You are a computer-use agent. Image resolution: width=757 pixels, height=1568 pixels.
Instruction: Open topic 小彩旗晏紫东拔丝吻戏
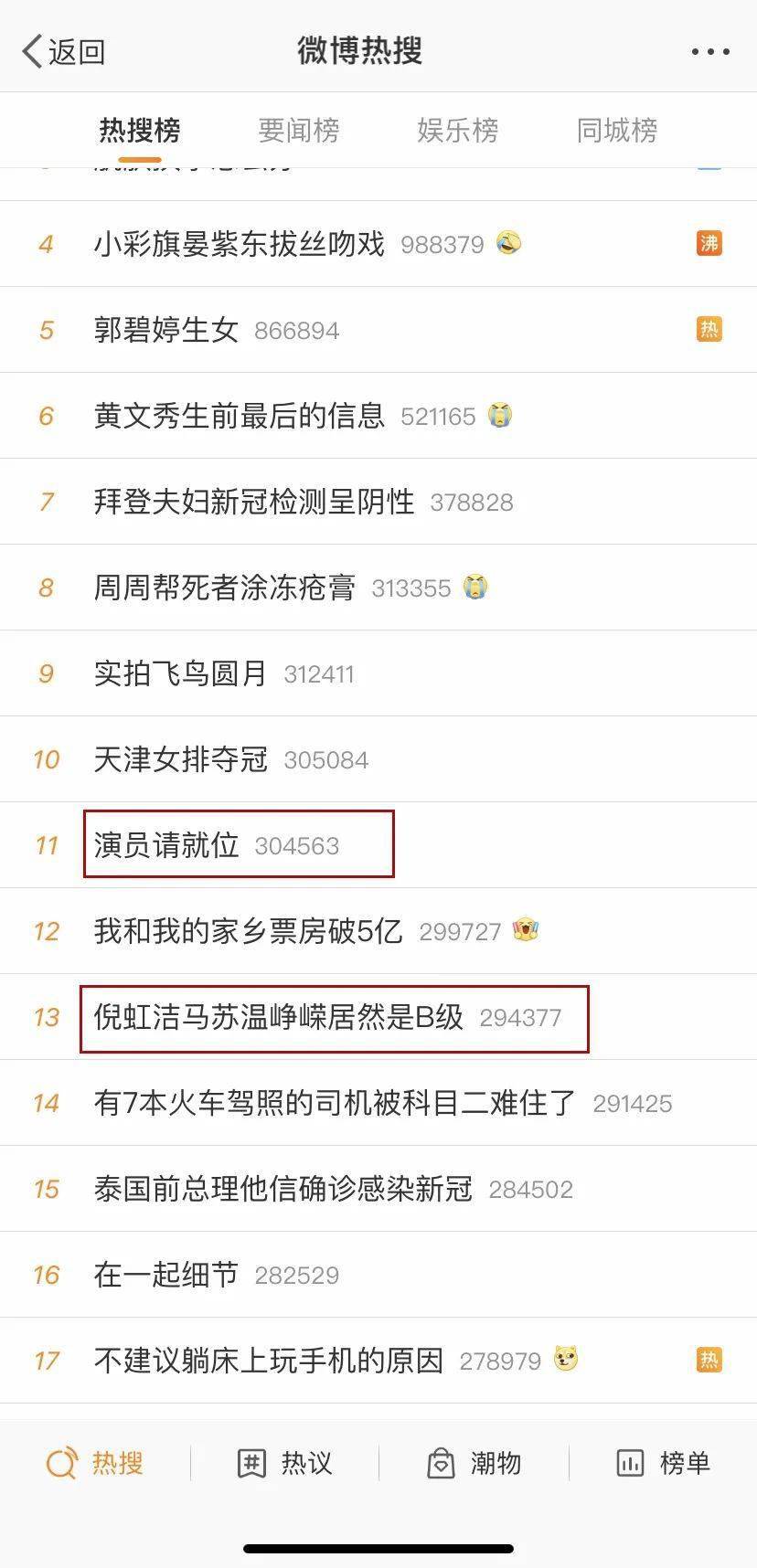coord(240,244)
